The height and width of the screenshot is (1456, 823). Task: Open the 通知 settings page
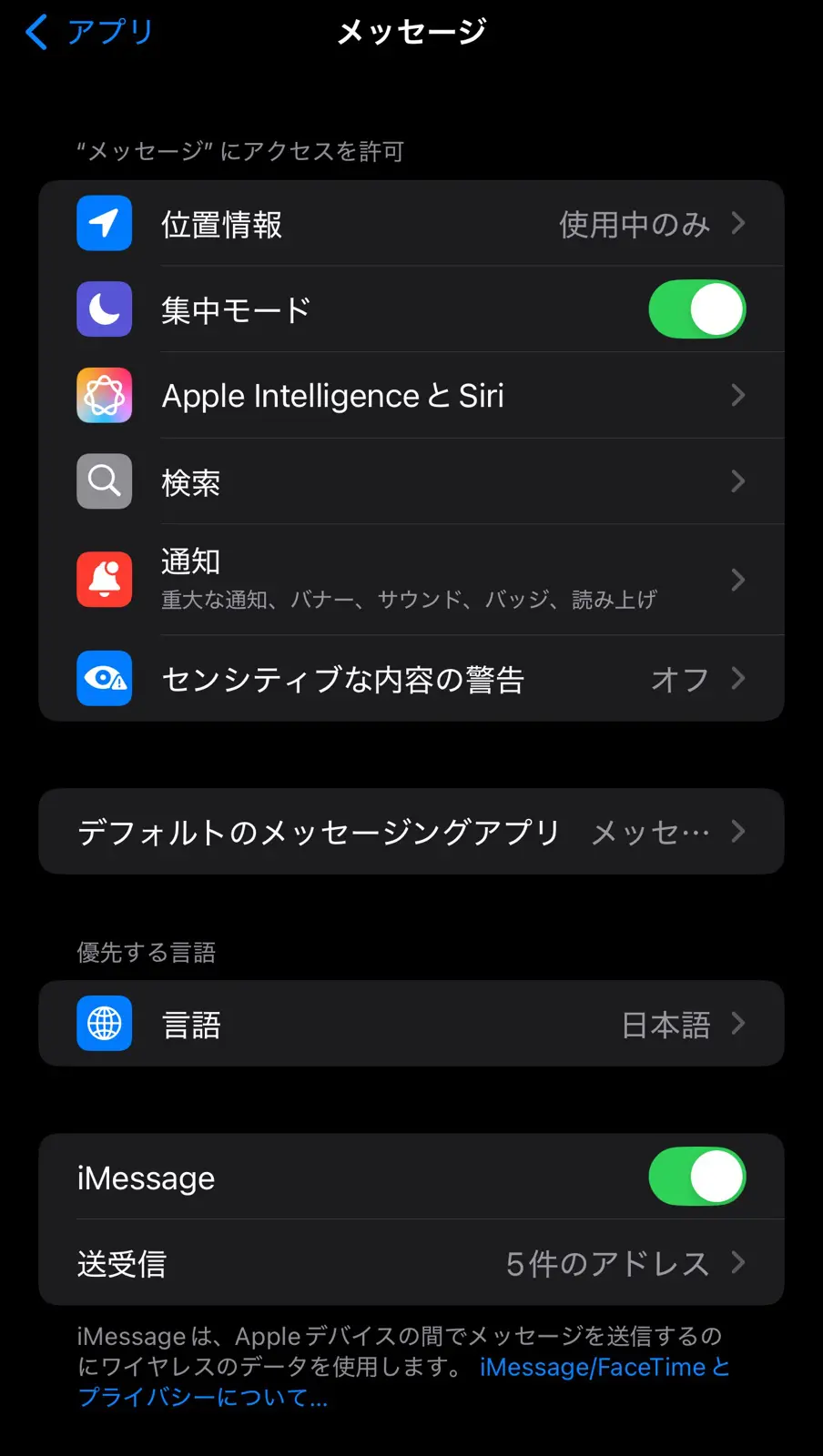(x=410, y=580)
